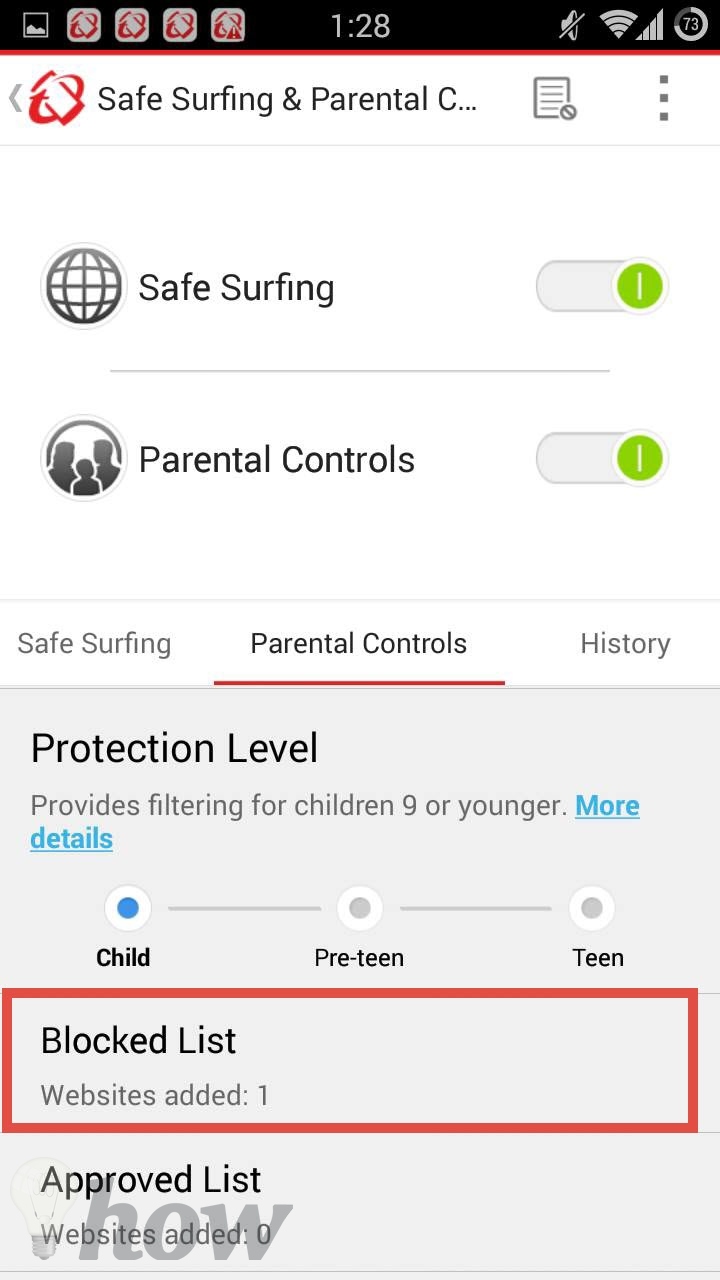Open the Approved List
Image resolution: width=720 pixels, height=1280 pixels.
pos(360,1204)
